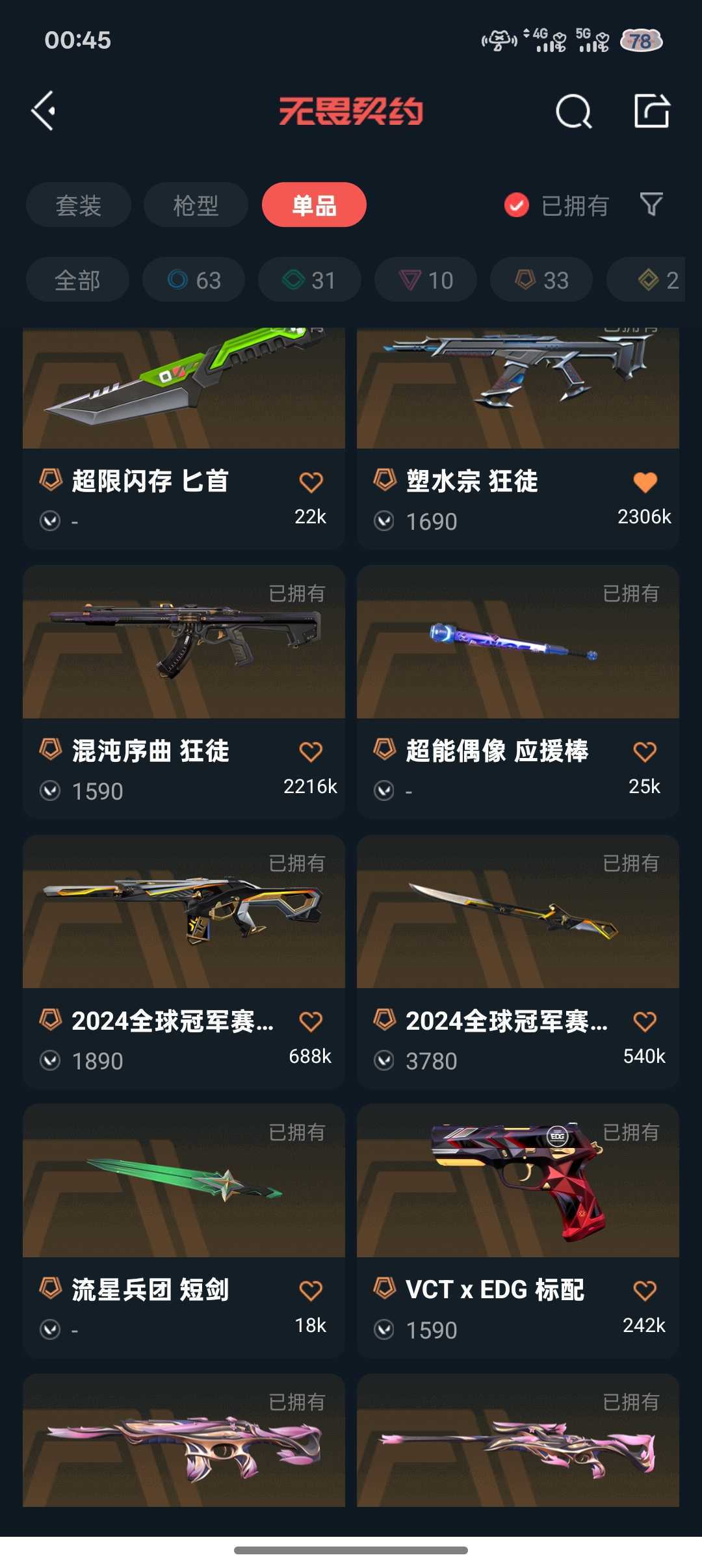Filter by the purple tier chip showing 10
Viewport: 702px width, 1568px height.
(x=426, y=280)
